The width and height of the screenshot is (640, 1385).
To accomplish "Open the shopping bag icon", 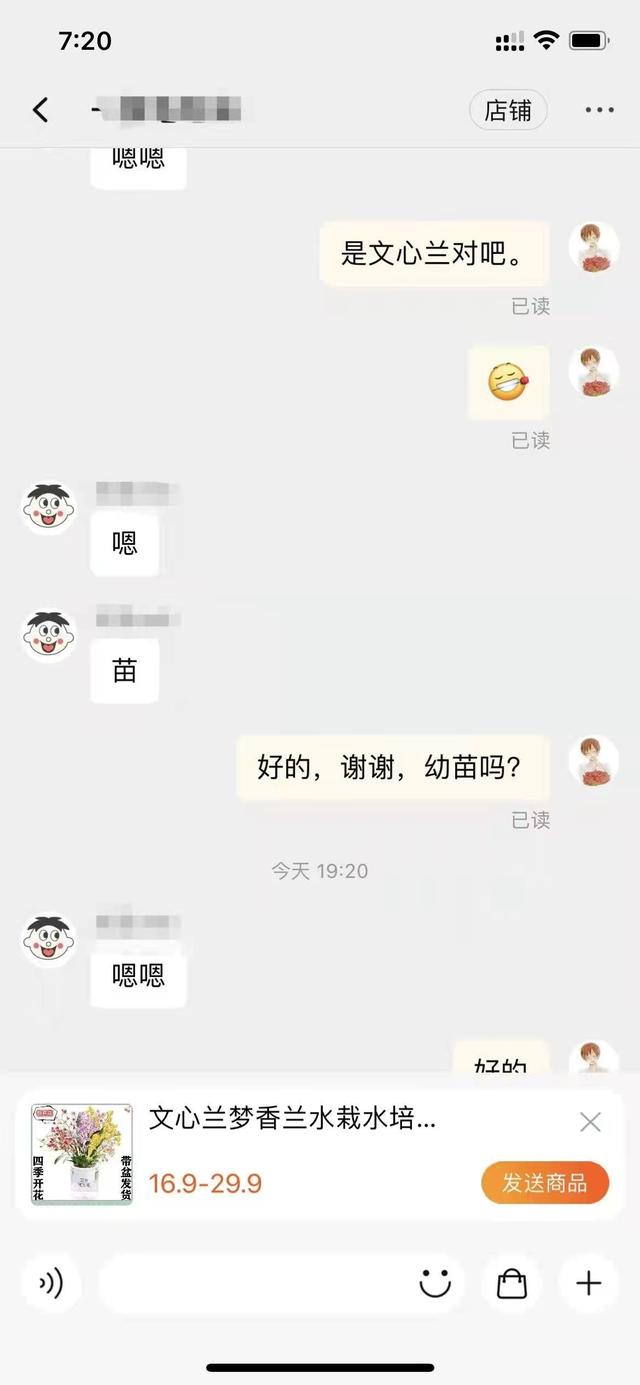I will click(512, 1283).
